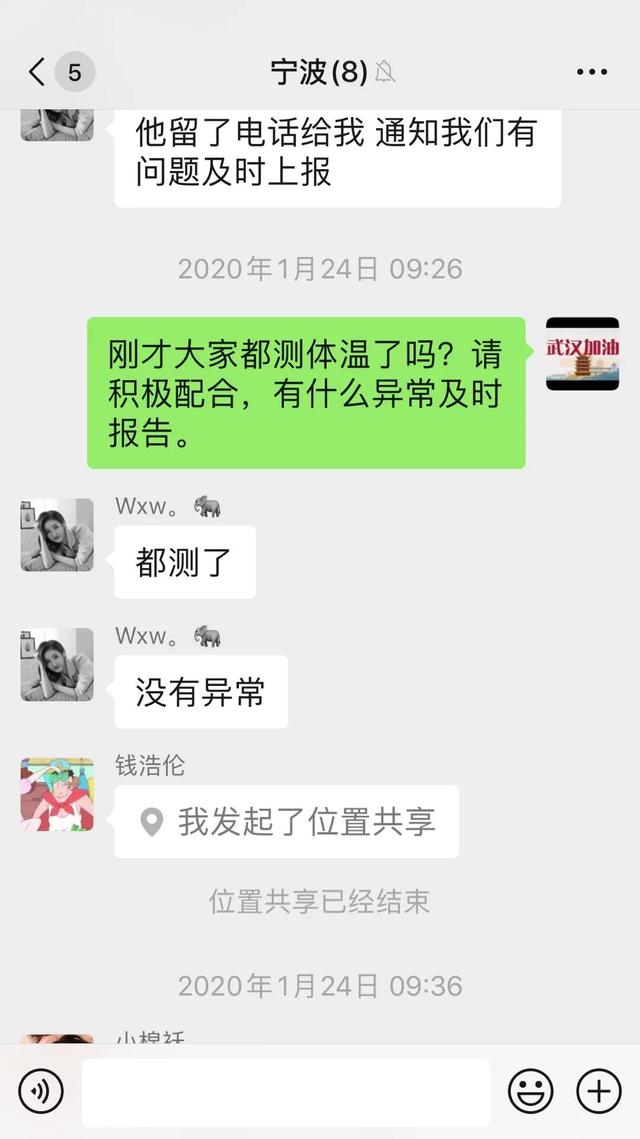Open Wxw's avatar beside 都测了
Viewport: 640px width, 1139px height.
pos(57,535)
